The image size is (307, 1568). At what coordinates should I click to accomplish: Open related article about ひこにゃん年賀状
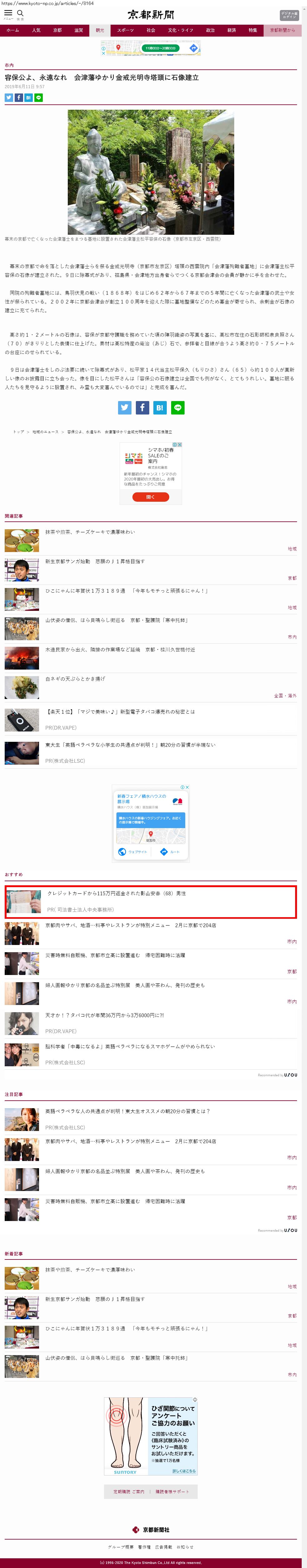pyautogui.click(x=126, y=591)
